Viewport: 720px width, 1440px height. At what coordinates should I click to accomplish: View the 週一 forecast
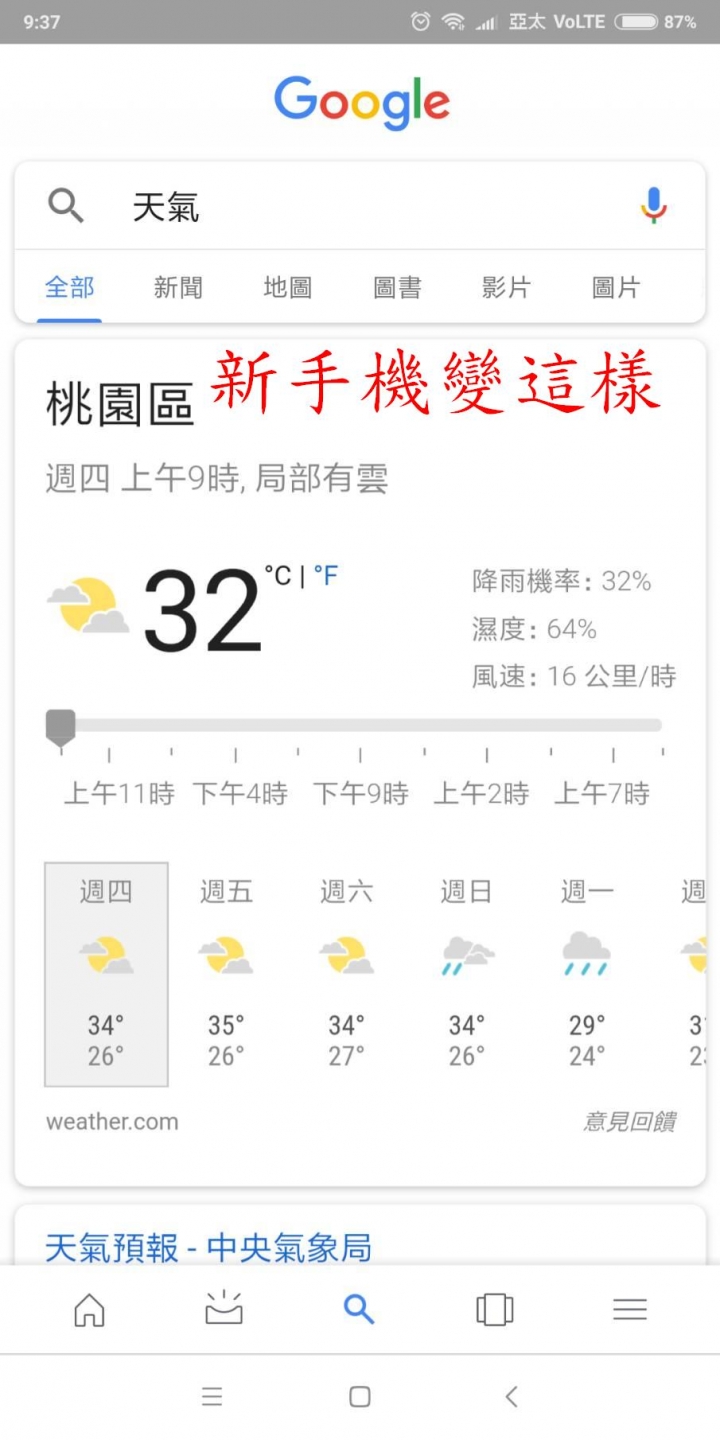[x=587, y=974]
